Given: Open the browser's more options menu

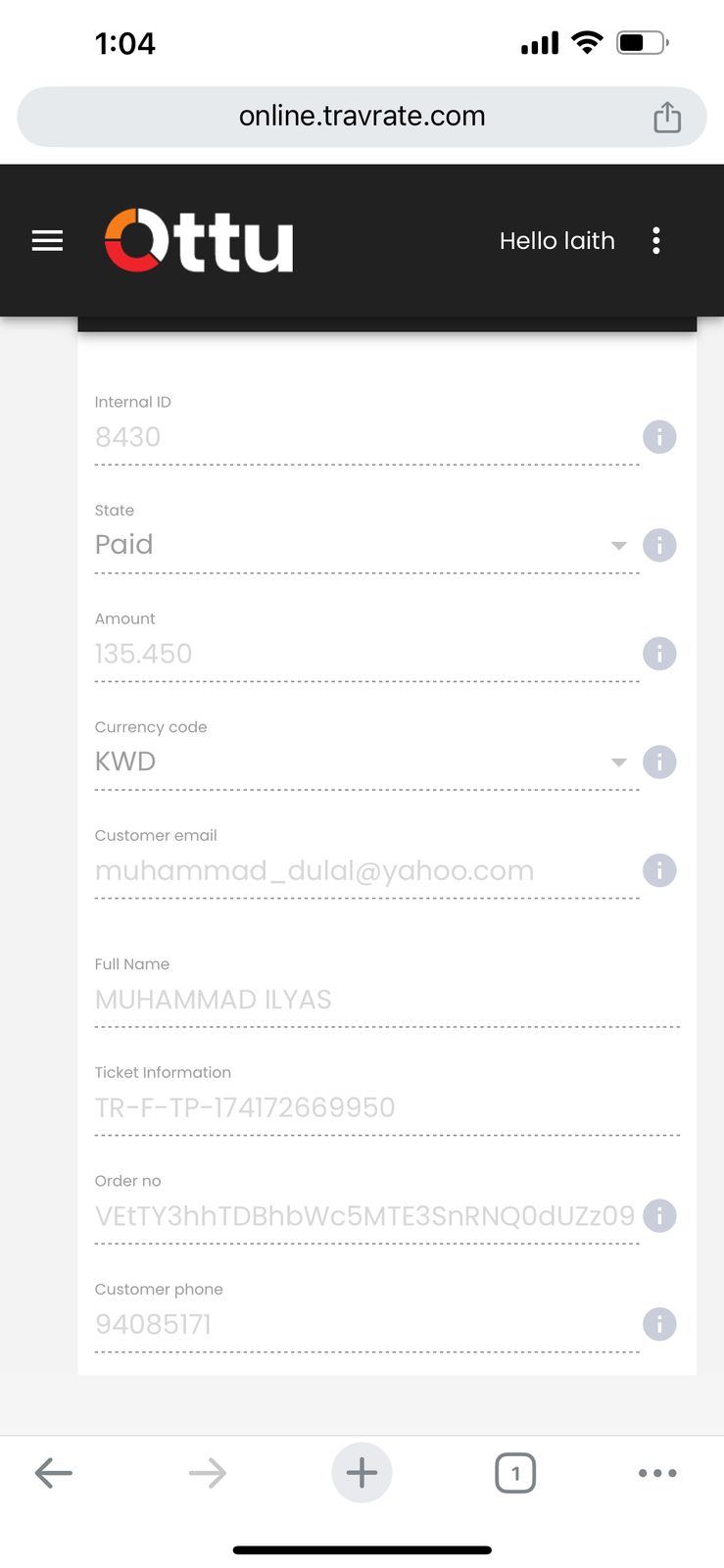Looking at the screenshot, I should point(657,1472).
